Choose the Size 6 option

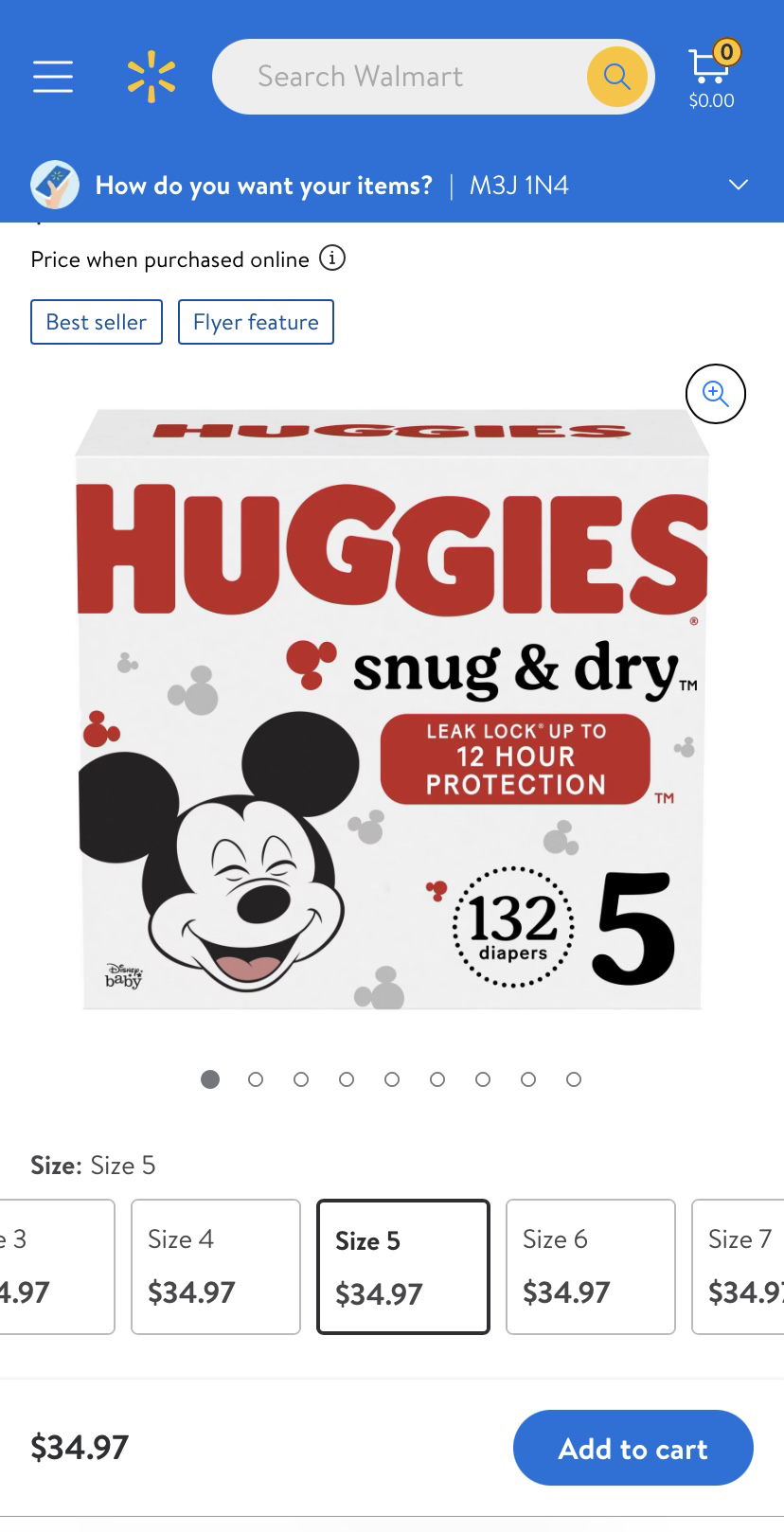pos(591,1267)
